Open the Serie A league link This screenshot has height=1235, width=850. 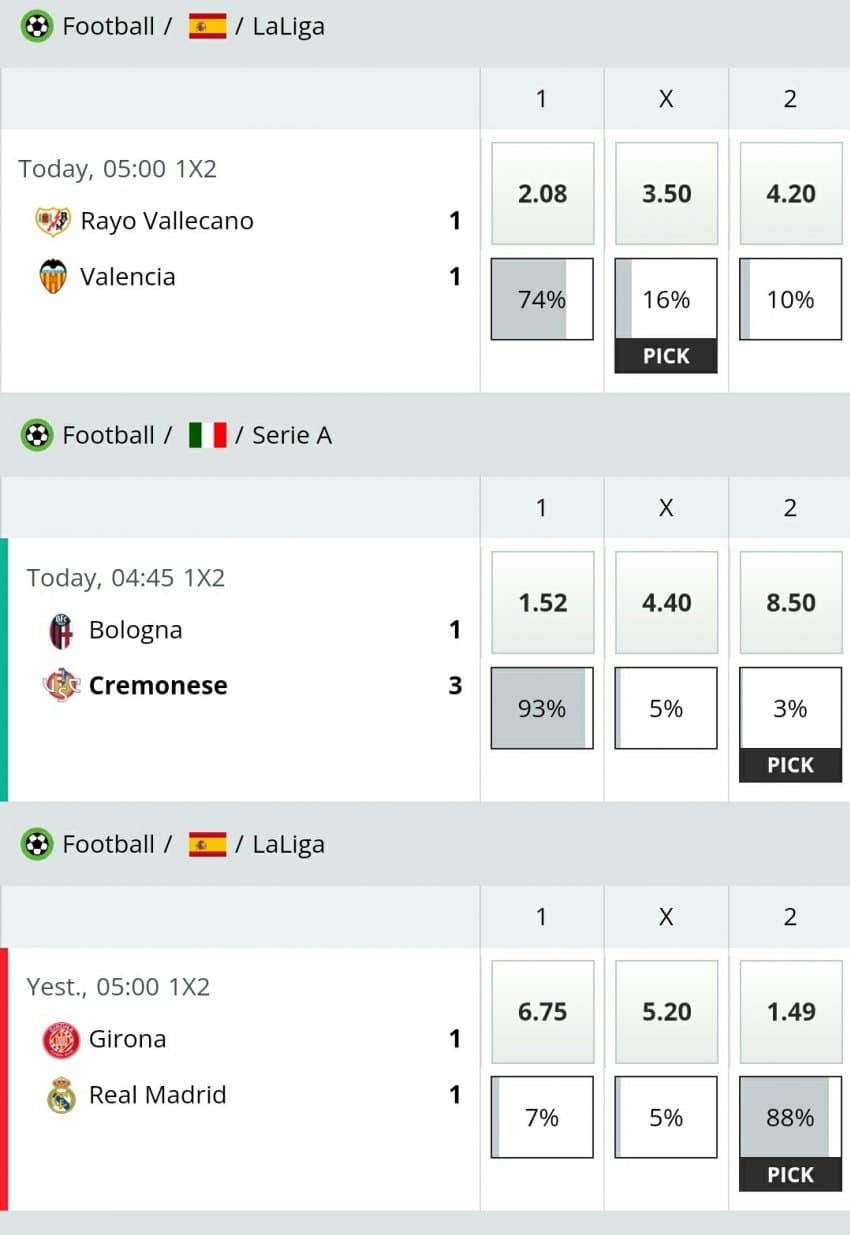[x=291, y=435]
